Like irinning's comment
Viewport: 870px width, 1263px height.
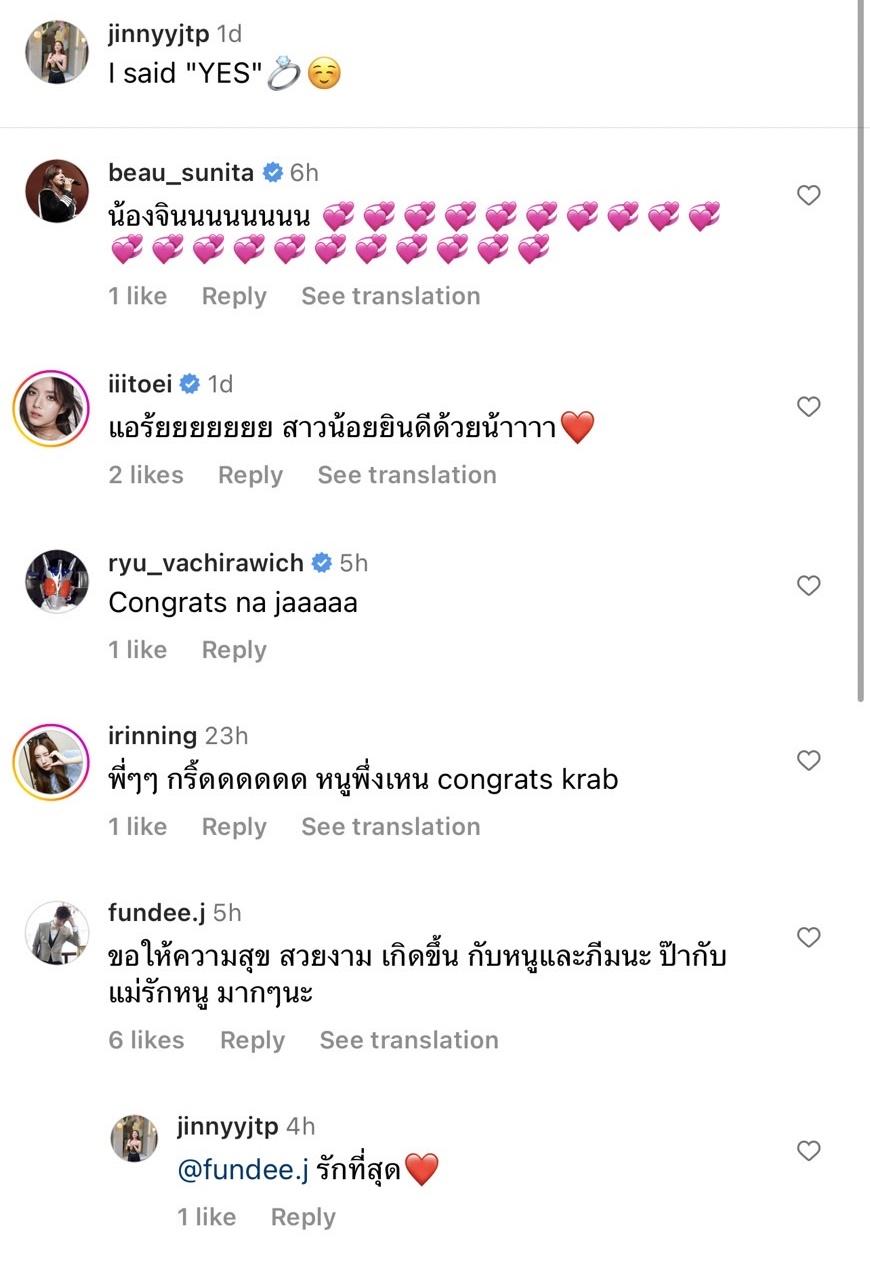(808, 761)
